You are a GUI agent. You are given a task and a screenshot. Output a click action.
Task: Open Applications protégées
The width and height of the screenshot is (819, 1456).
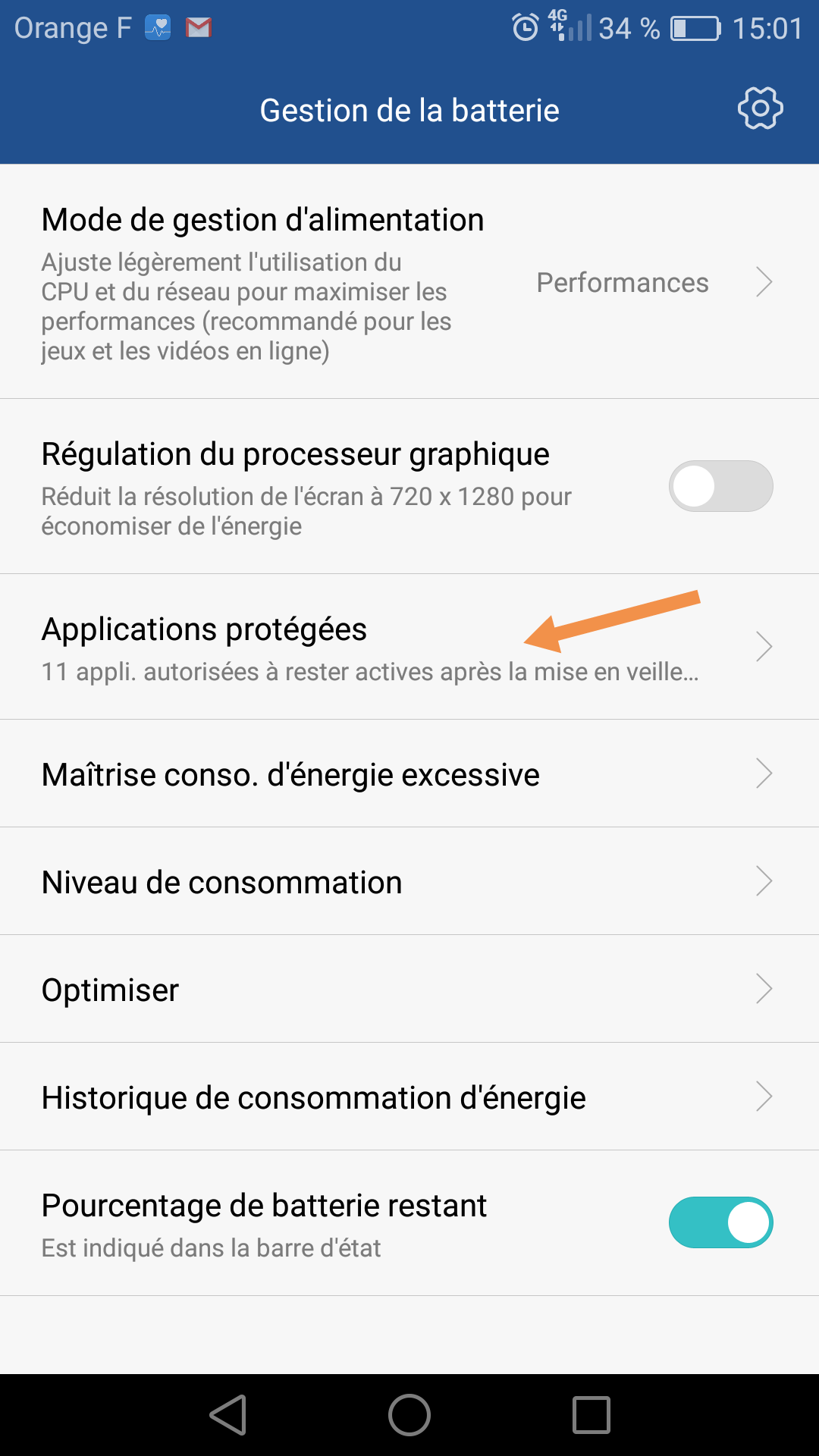point(409,647)
